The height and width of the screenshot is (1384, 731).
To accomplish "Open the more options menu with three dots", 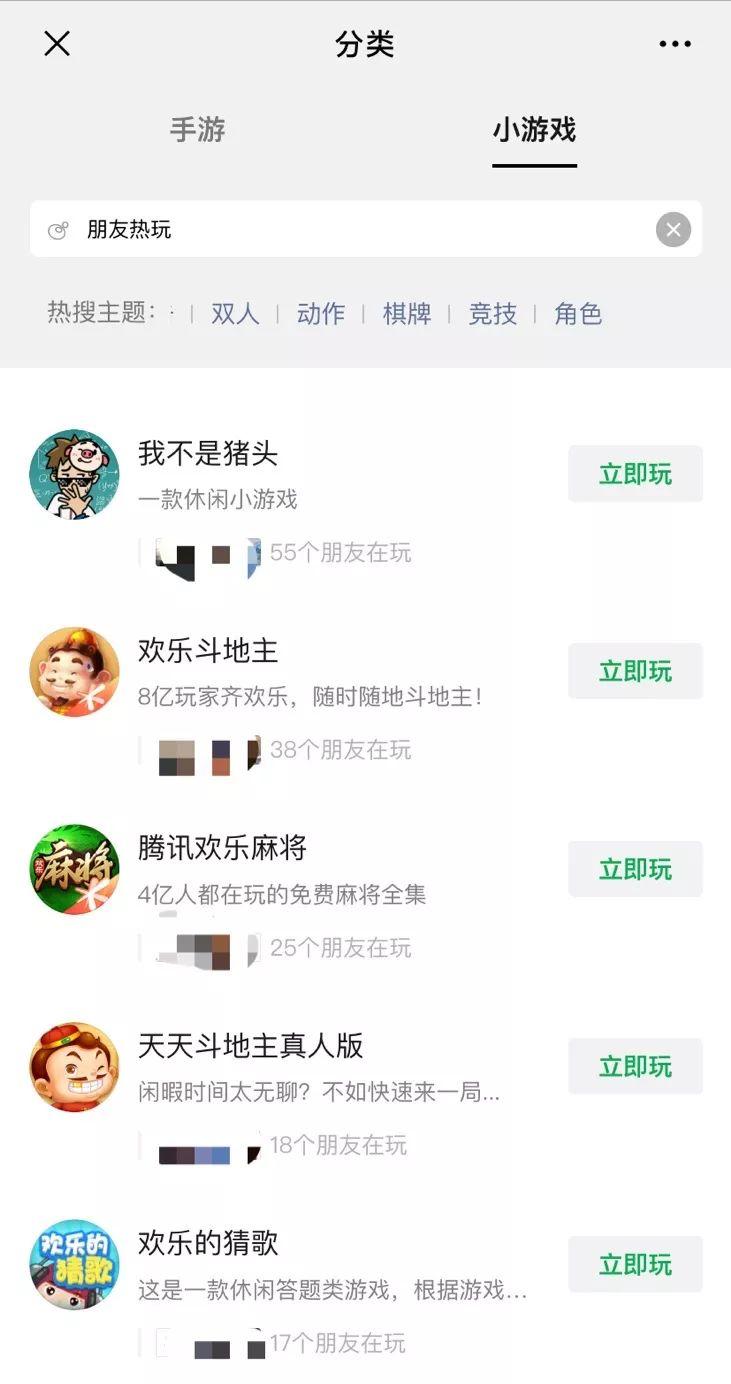I will [x=676, y=44].
